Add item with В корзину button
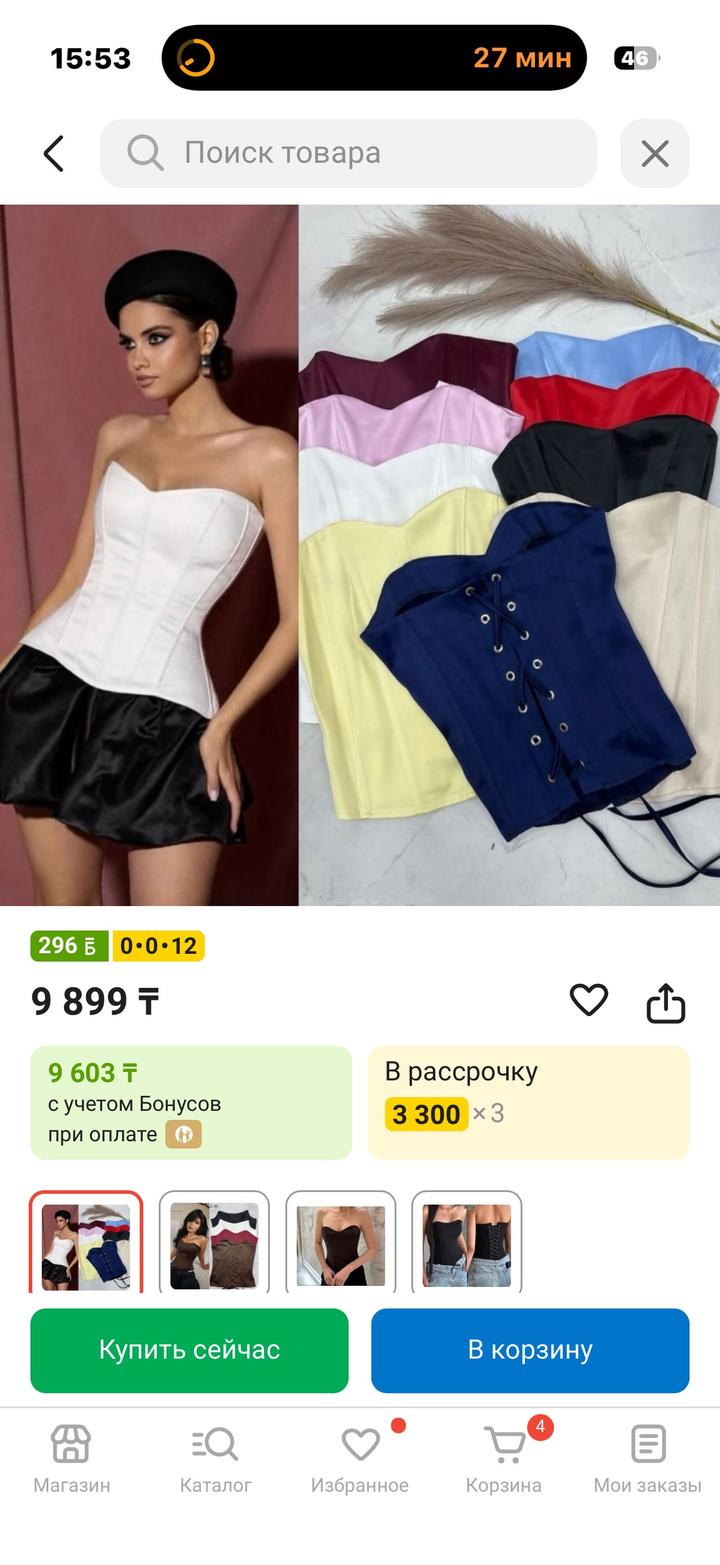720x1565 pixels. coord(530,1350)
